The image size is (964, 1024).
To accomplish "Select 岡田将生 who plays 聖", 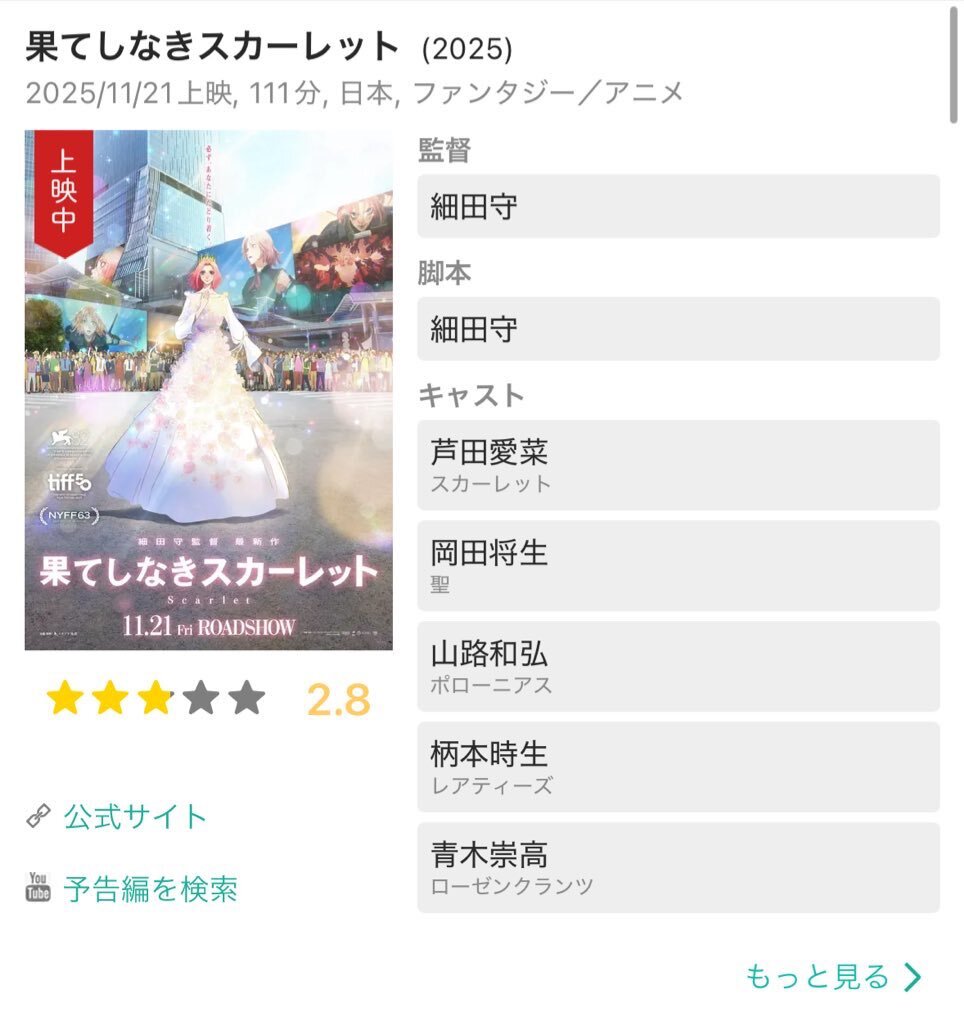I will 677,566.
